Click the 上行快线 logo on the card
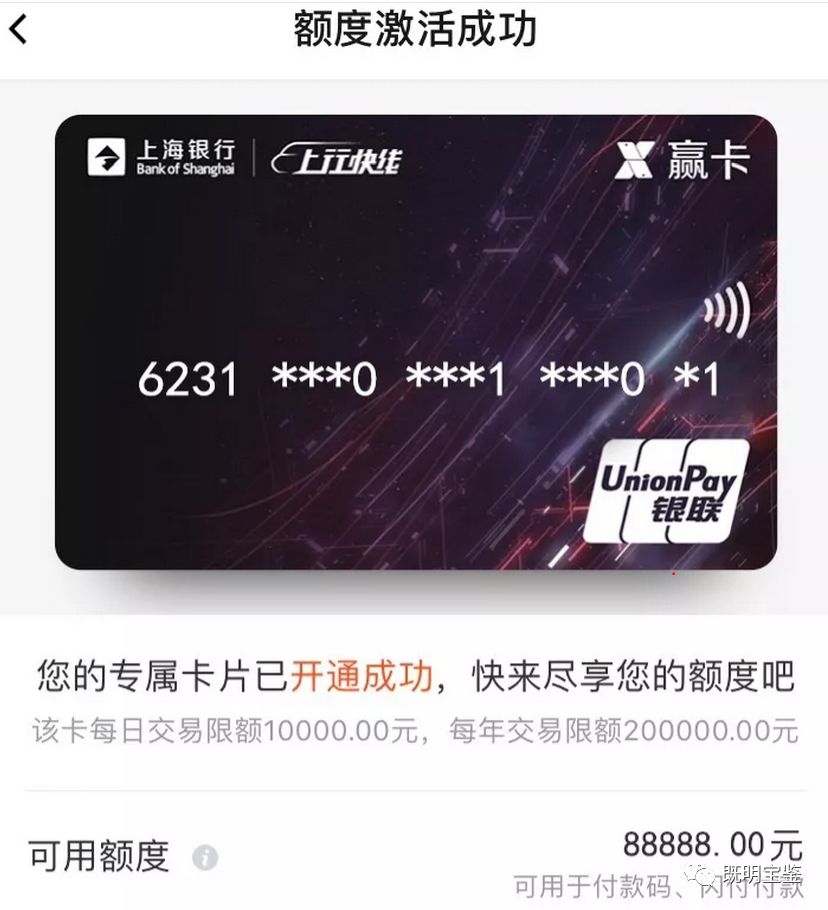This screenshot has height=910, width=828. coord(338,157)
